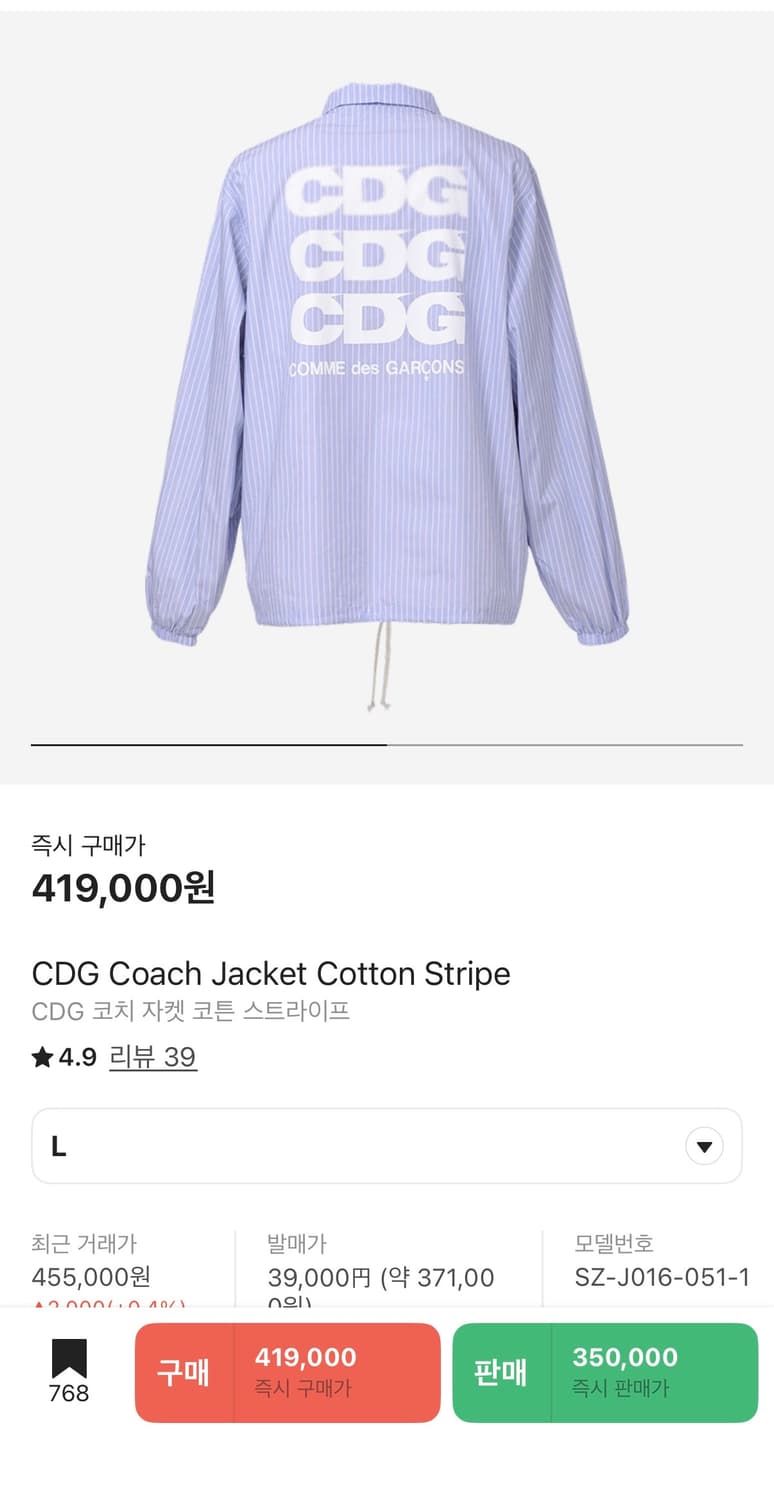This screenshot has width=774, height=1500.
Task: Select the bookmark count 768
Action: click(x=67, y=1393)
